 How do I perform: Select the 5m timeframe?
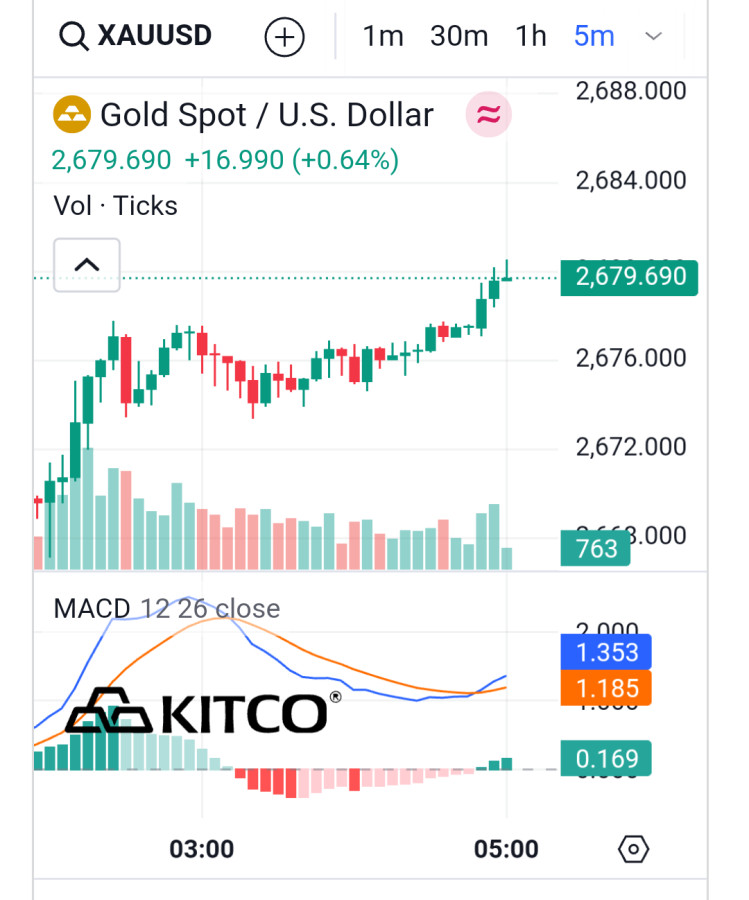[x=594, y=37]
